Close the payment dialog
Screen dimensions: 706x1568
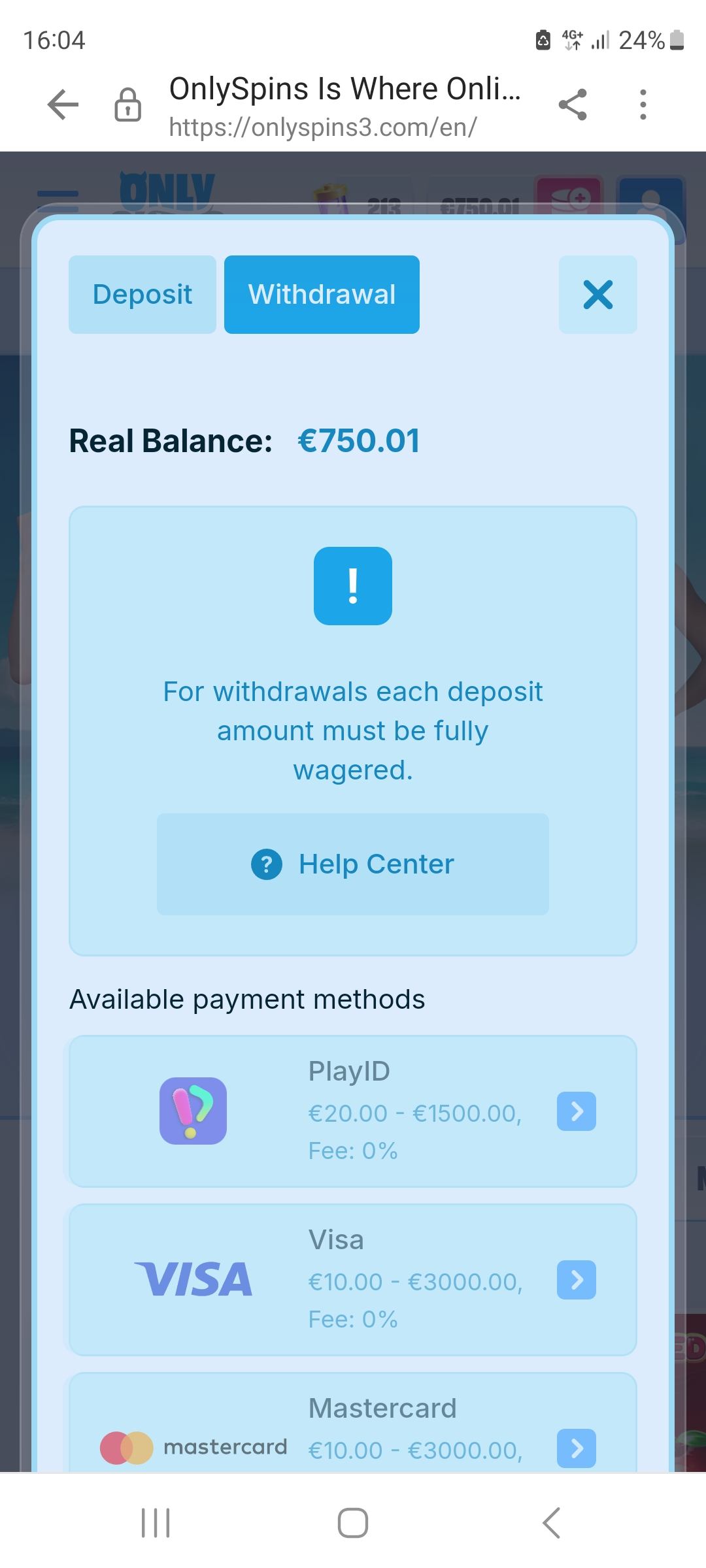[x=597, y=295]
